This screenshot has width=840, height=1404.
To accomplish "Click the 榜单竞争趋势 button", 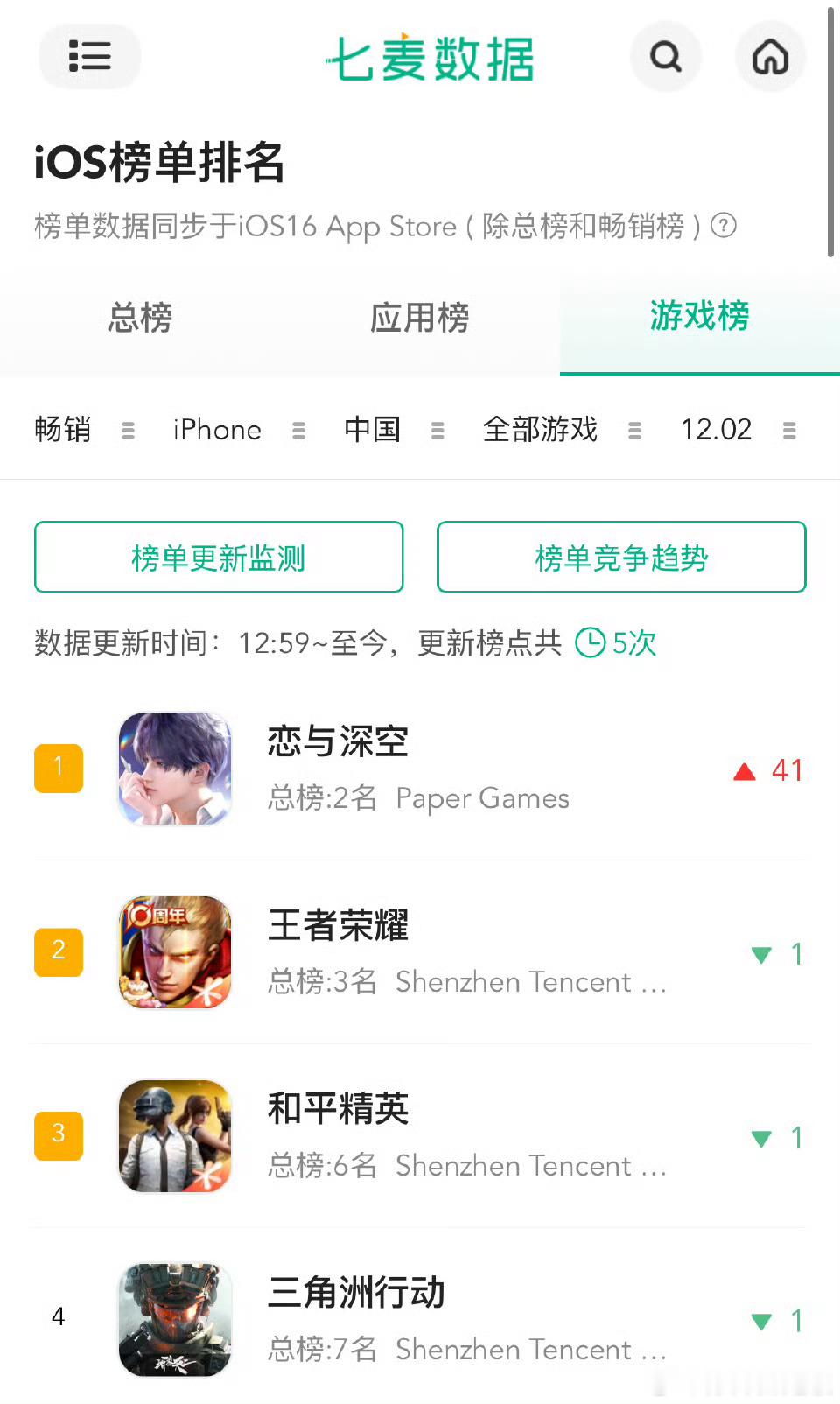I will (x=620, y=557).
